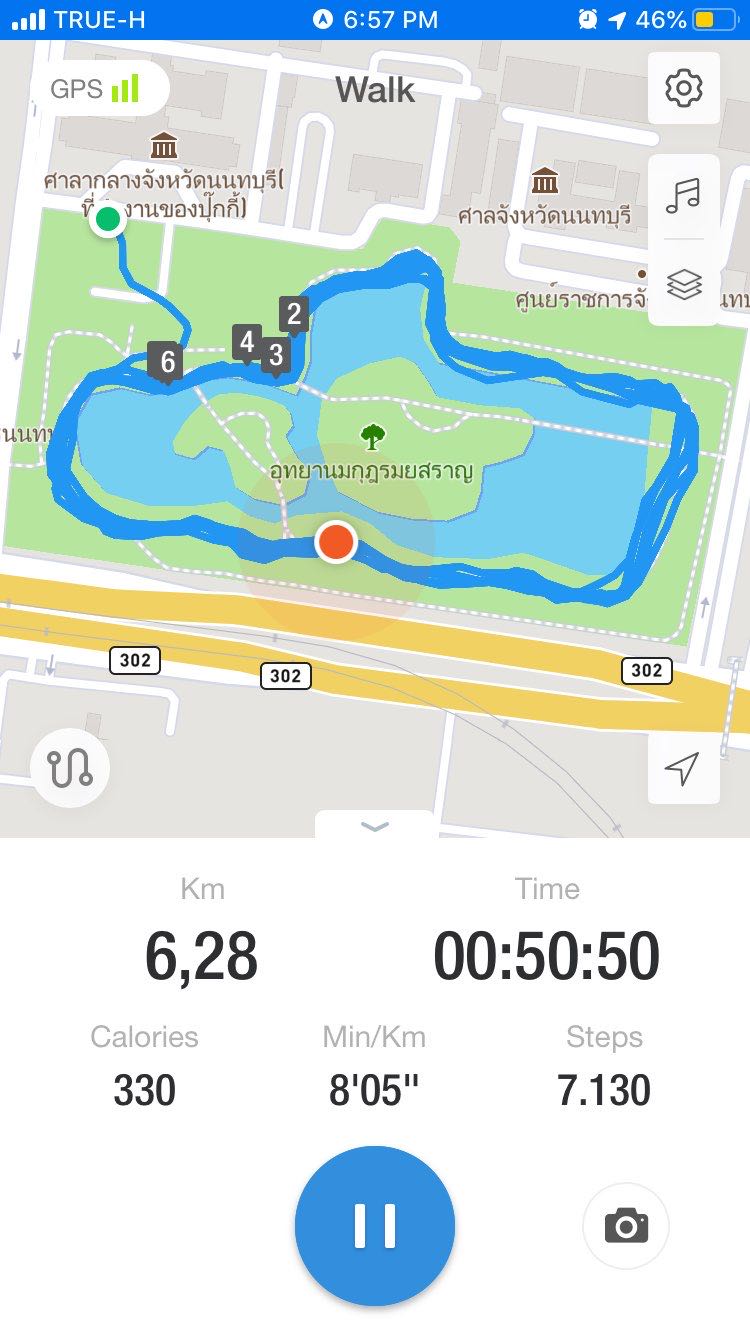This screenshot has width=750, height=1334.
Task: Change the map layers
Action: coord(684,285)
